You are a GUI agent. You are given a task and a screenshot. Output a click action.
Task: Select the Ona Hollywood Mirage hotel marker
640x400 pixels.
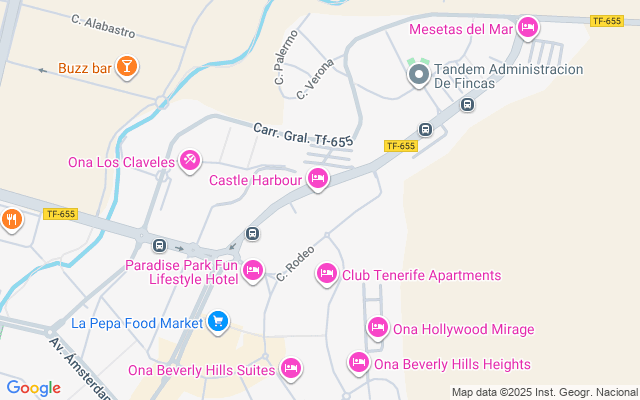pyautogui.click(x=377, y=328)
